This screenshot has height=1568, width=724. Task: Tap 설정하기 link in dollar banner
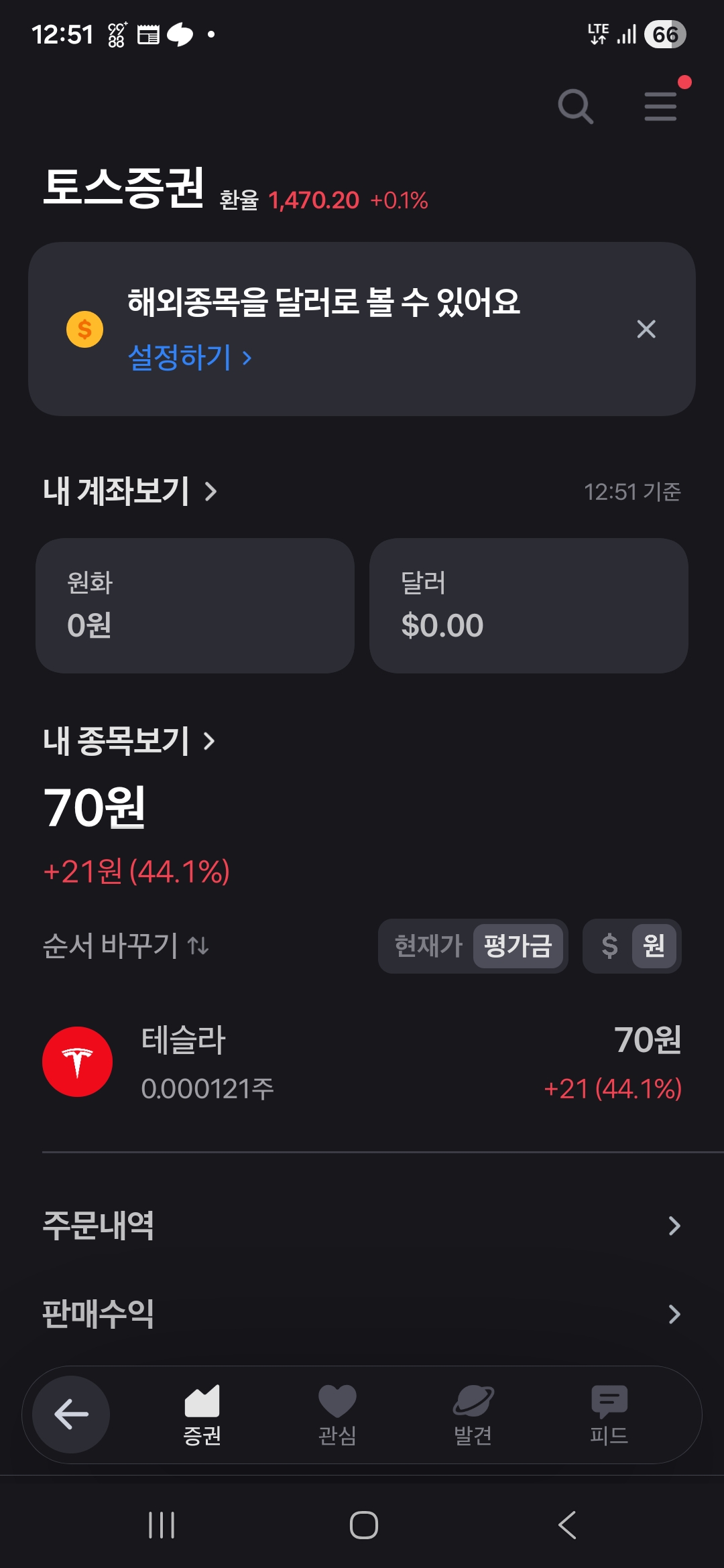190,357
